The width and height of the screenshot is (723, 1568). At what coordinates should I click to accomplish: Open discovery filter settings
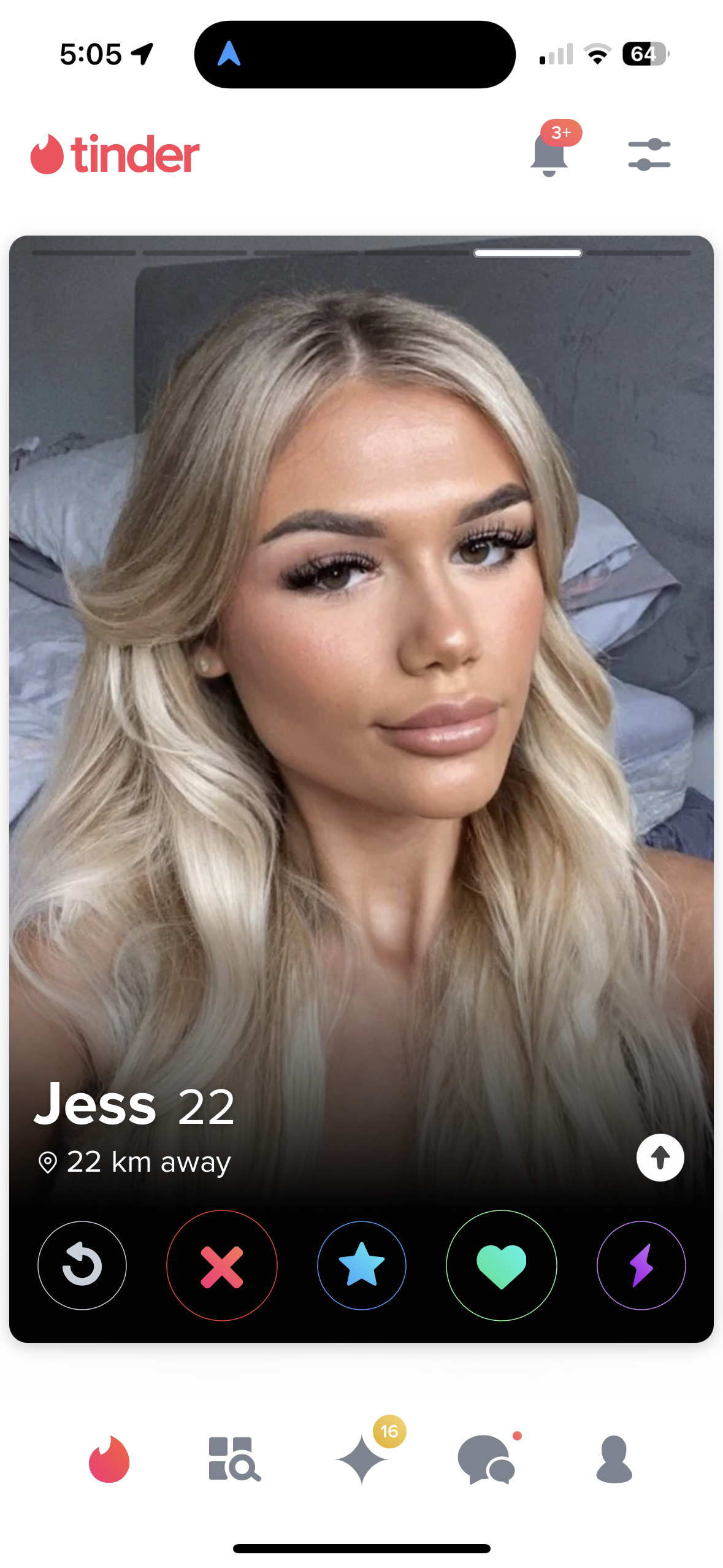pos(649,154)
